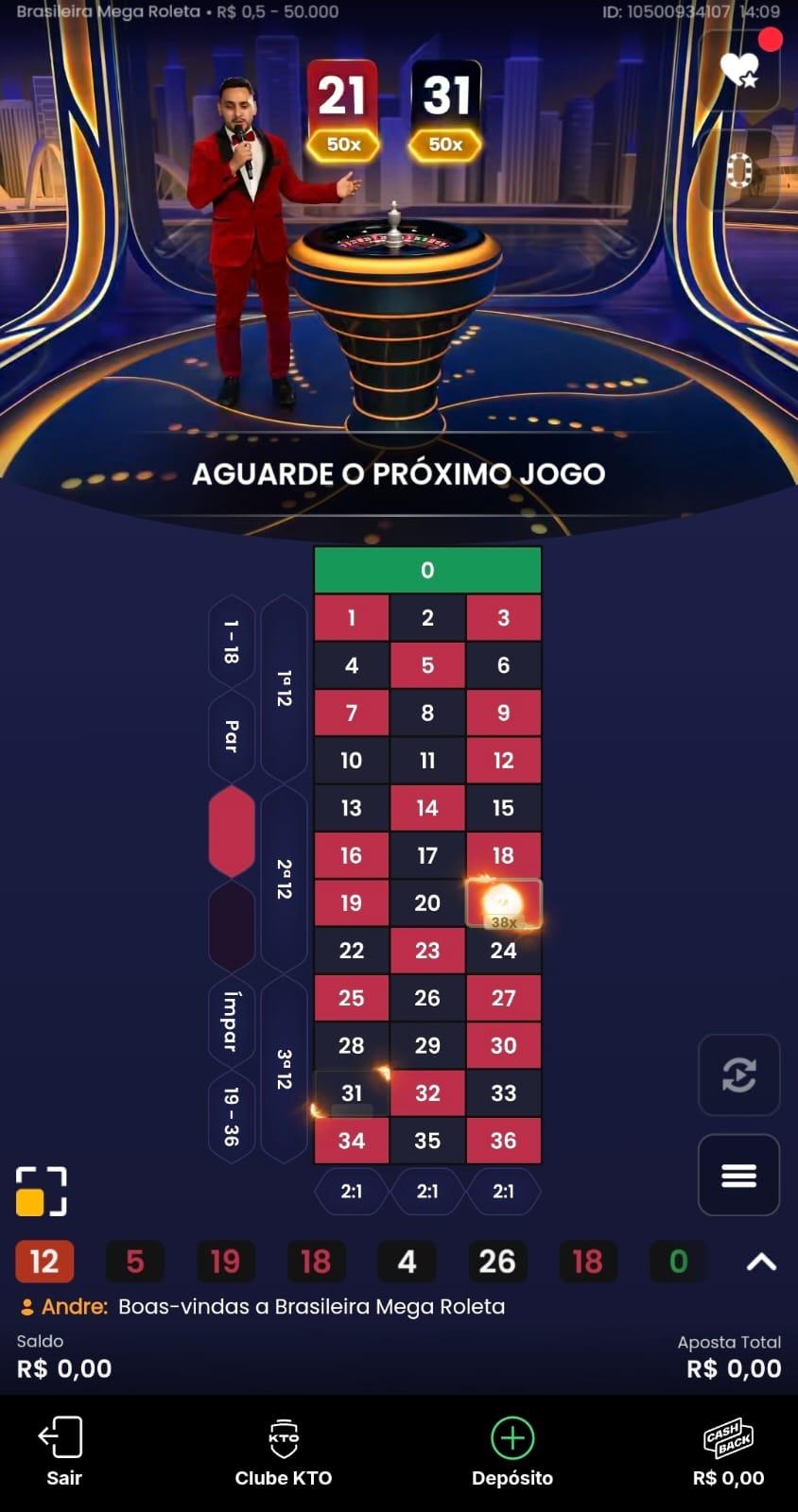The height and width of the screenshot is (1512, 798).
Task: Open the hamburger menu icon
Action: coord(738,1175)
